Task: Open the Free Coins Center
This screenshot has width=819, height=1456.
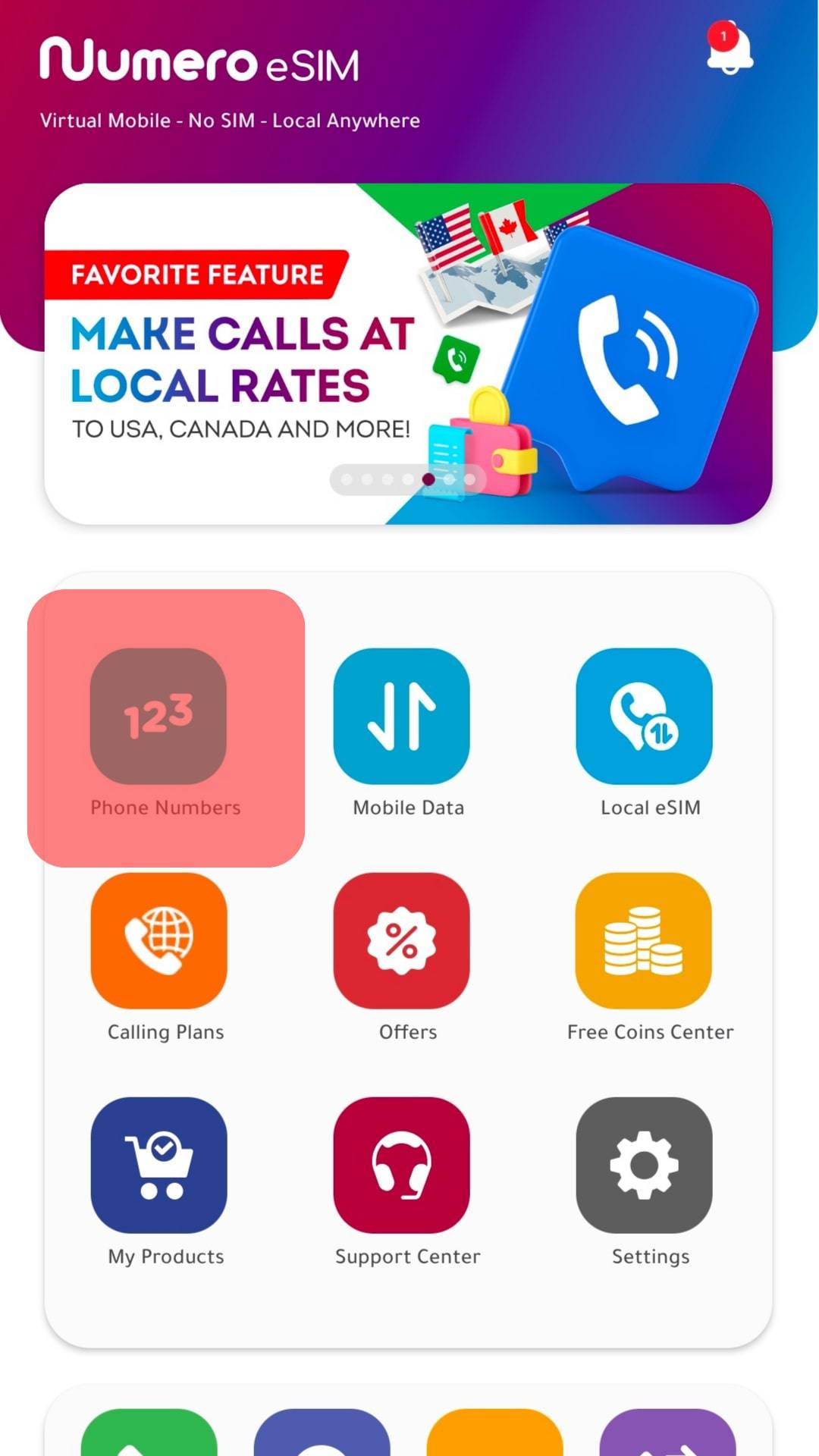Action: click(x=644, y=940)
